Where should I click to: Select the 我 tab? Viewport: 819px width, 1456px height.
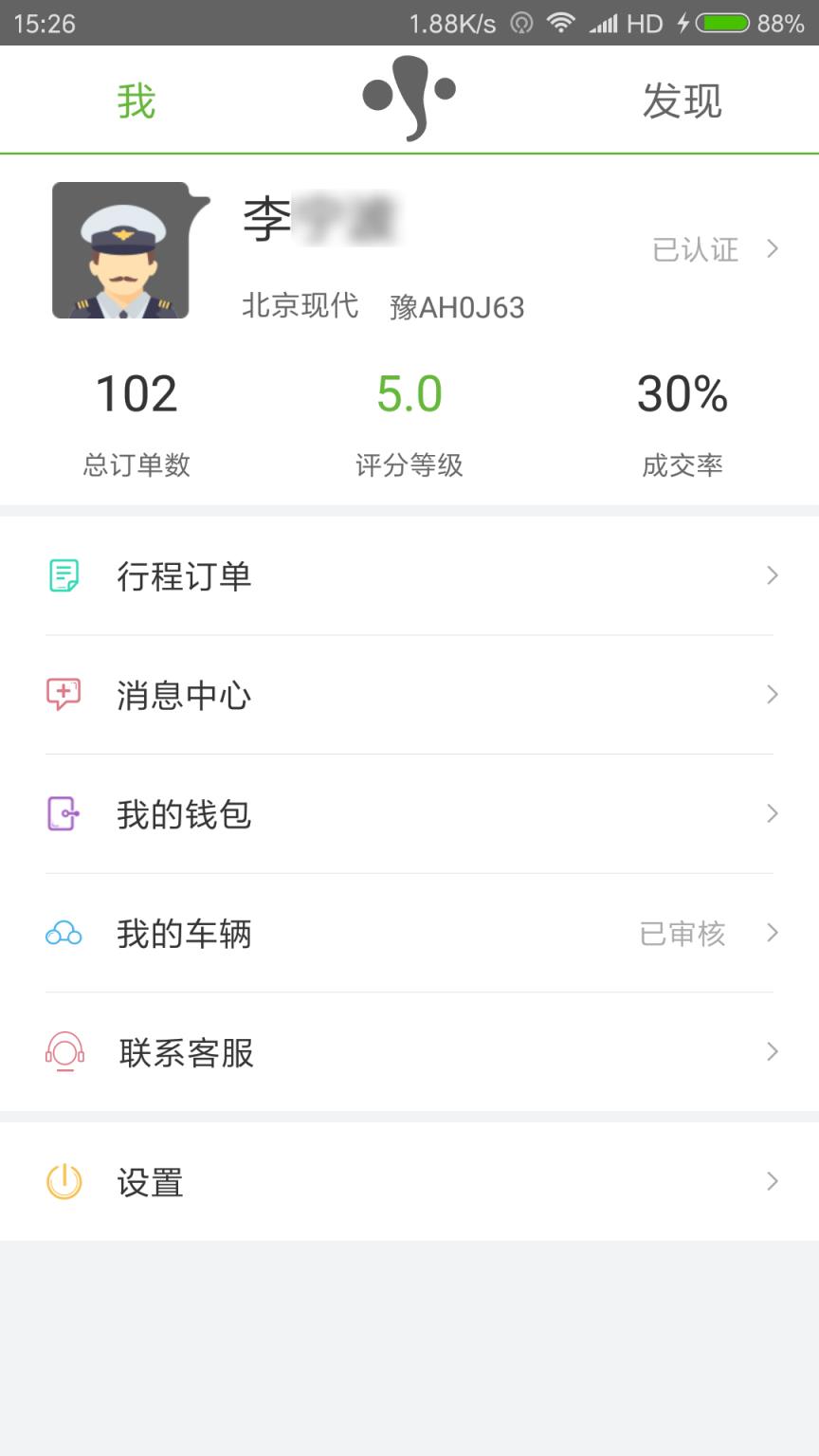click(137, 100)
